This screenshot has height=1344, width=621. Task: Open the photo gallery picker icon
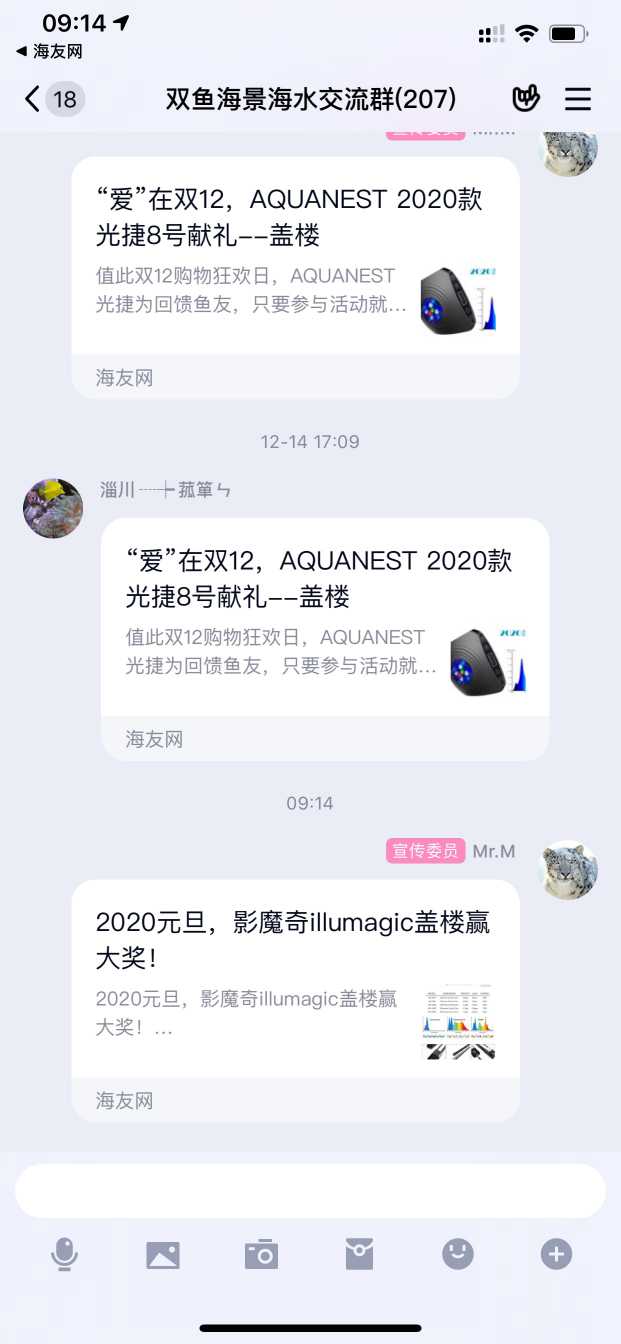[163, 1254]
